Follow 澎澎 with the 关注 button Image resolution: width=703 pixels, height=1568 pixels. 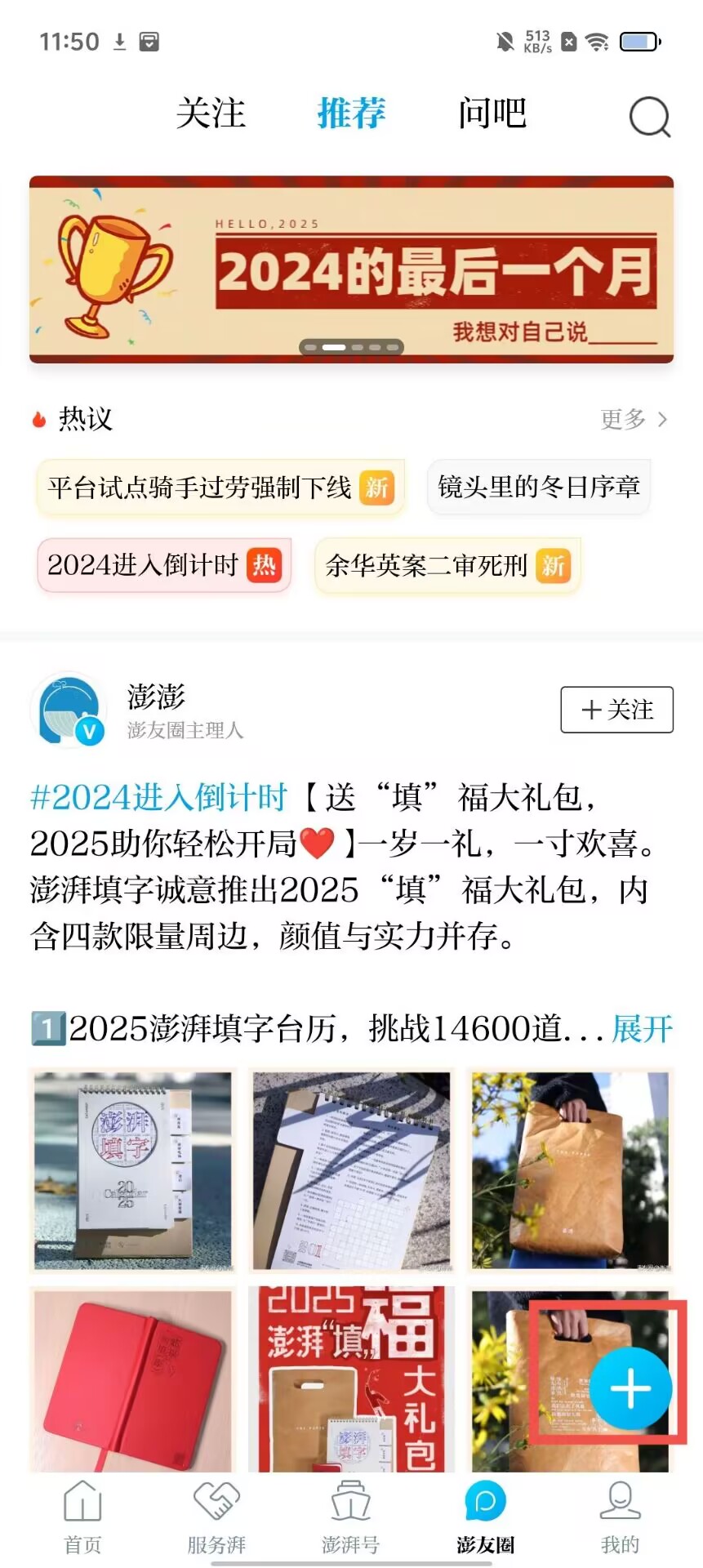pyautogui.click(x=616, y=710)
